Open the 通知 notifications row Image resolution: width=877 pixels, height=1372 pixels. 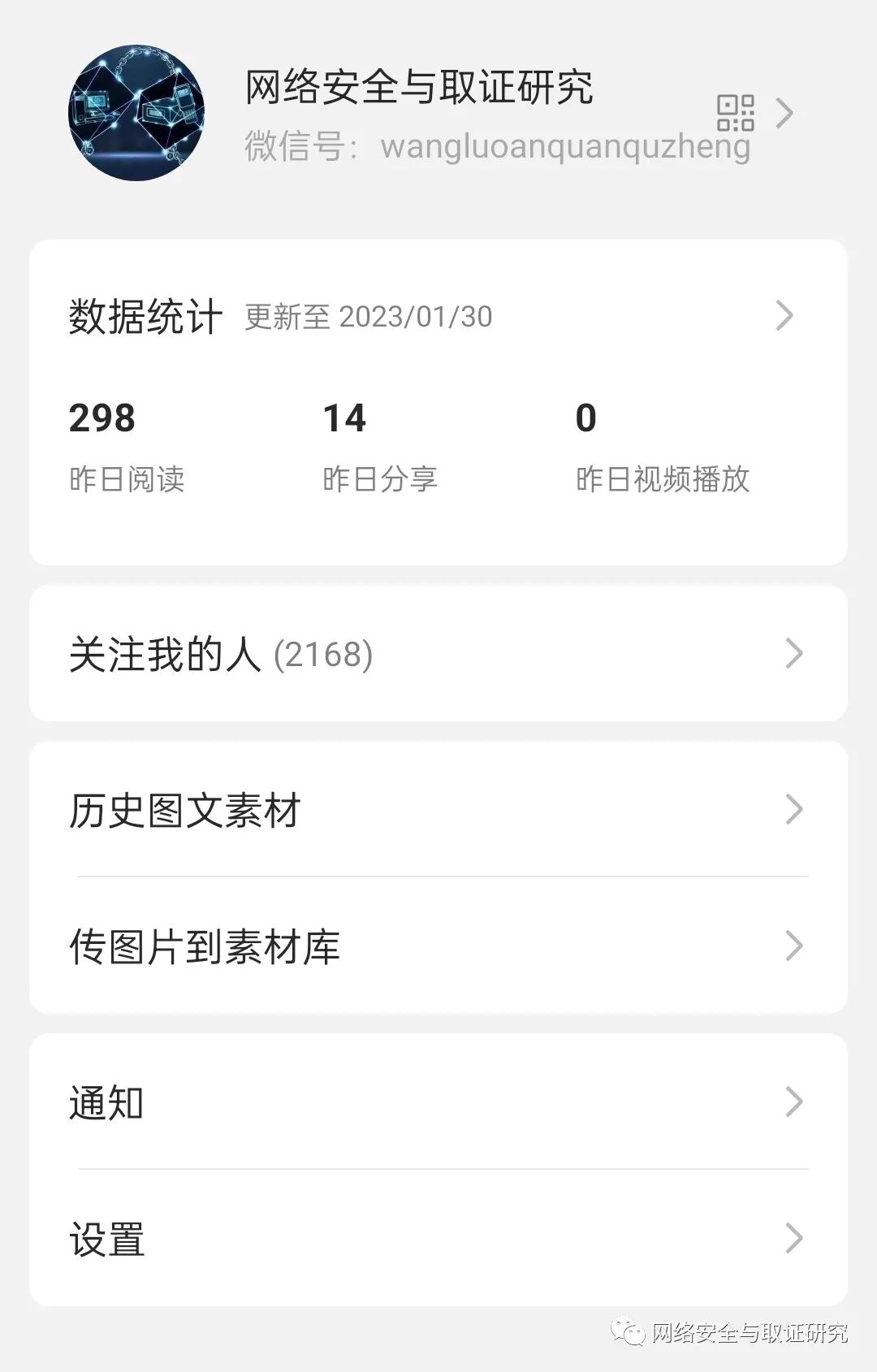coord(438,1102)
